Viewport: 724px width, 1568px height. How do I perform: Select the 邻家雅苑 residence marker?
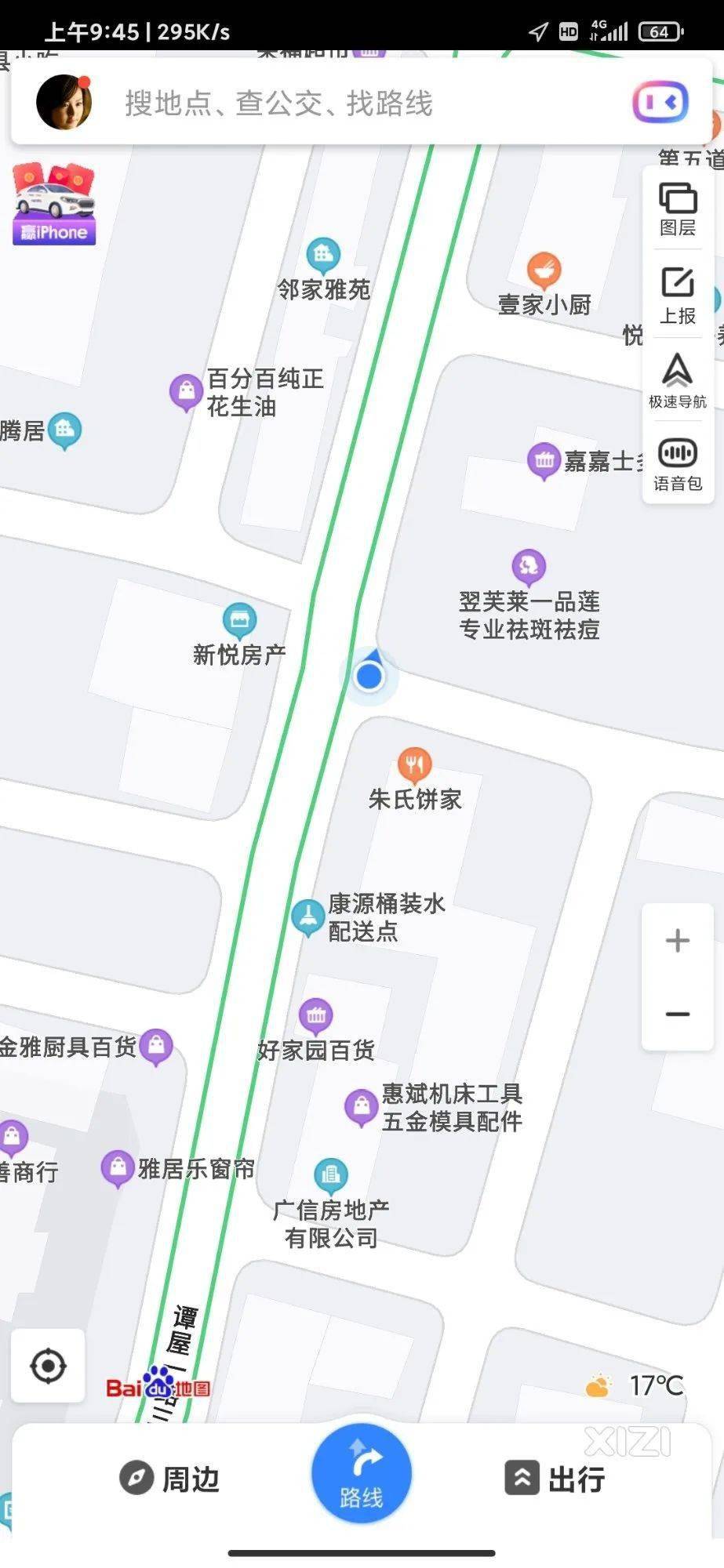click(x=323, y=255)
